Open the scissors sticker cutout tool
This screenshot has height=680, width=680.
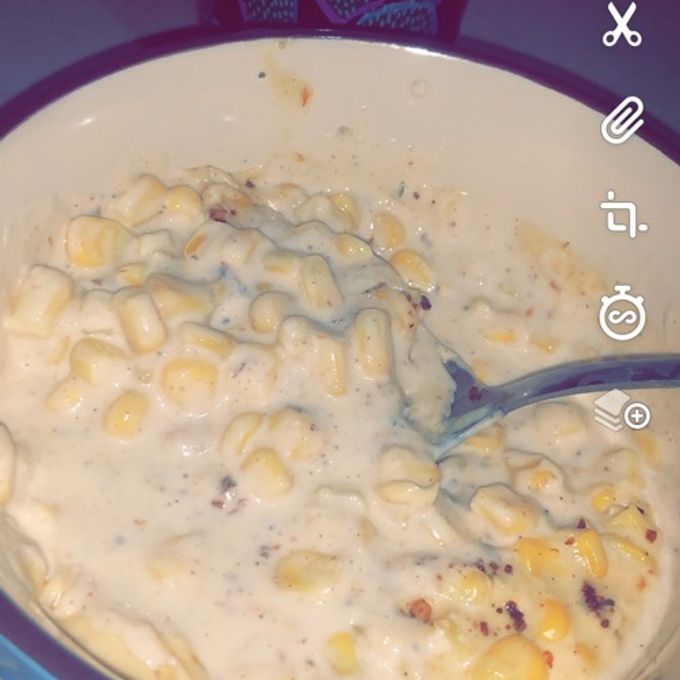point(621,25)
